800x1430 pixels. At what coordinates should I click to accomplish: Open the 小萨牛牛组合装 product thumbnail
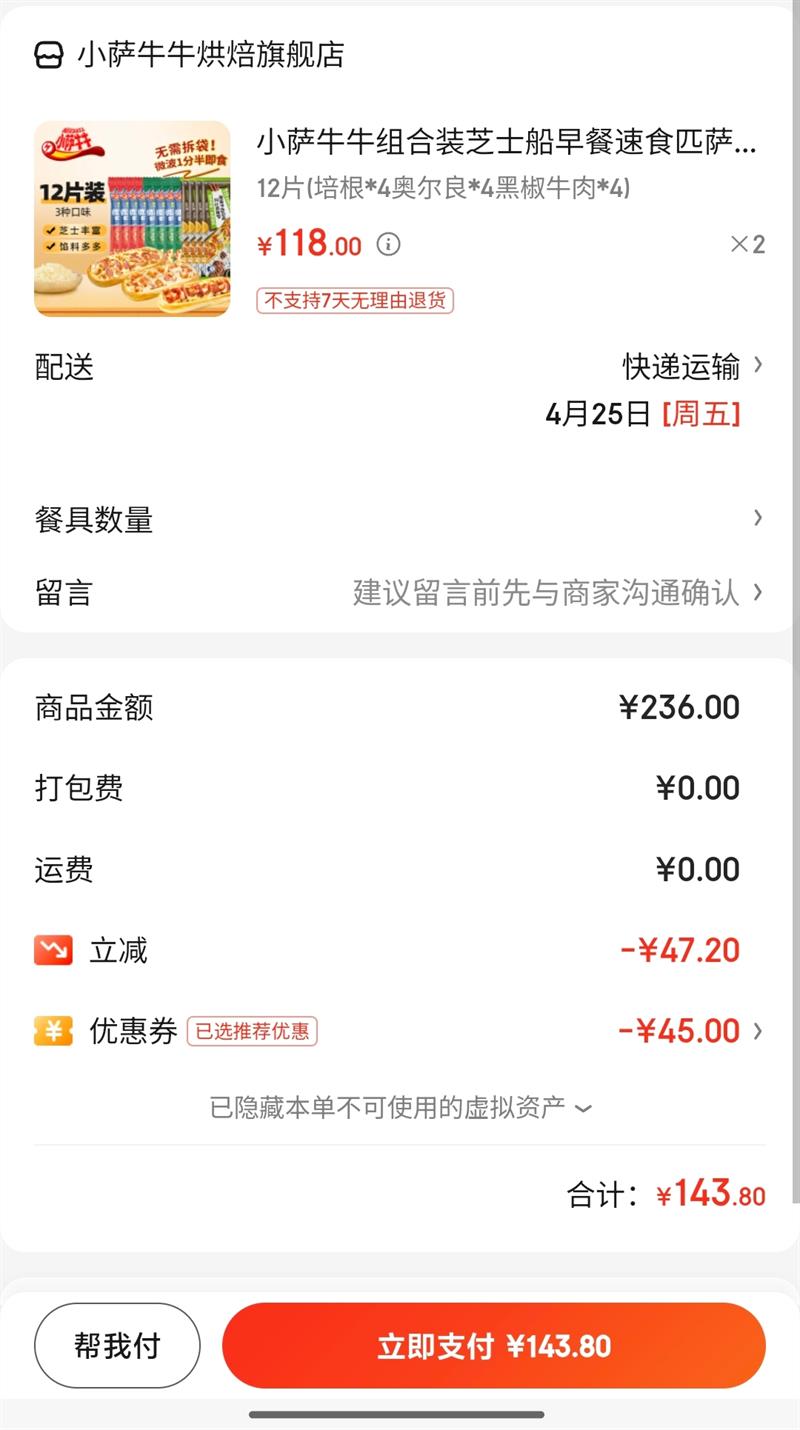click(132, 219)
